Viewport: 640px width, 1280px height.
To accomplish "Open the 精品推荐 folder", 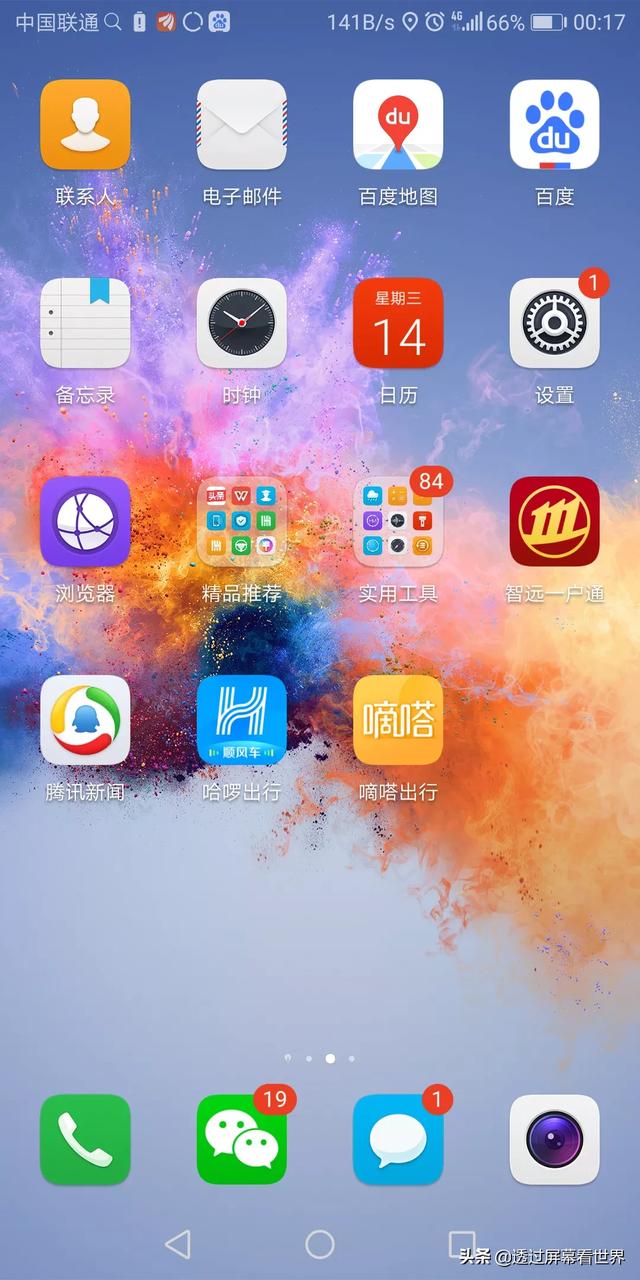I will tap(242, 521).
